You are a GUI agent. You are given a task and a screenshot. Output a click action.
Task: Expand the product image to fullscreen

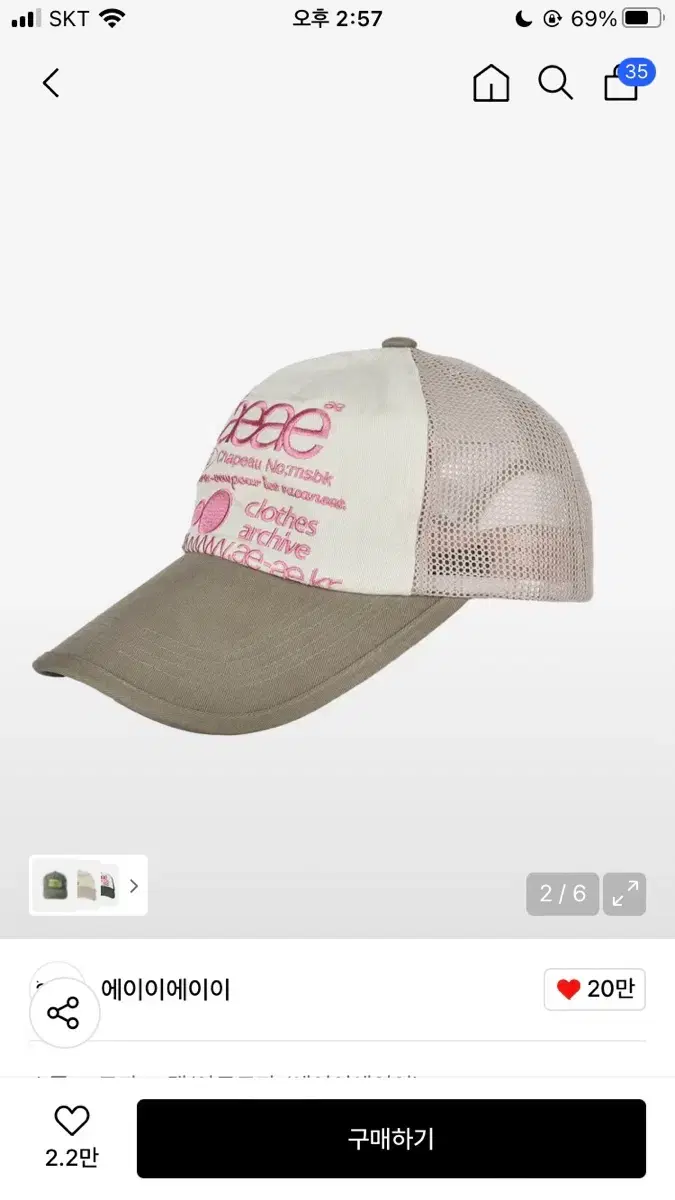coord(625,894)
